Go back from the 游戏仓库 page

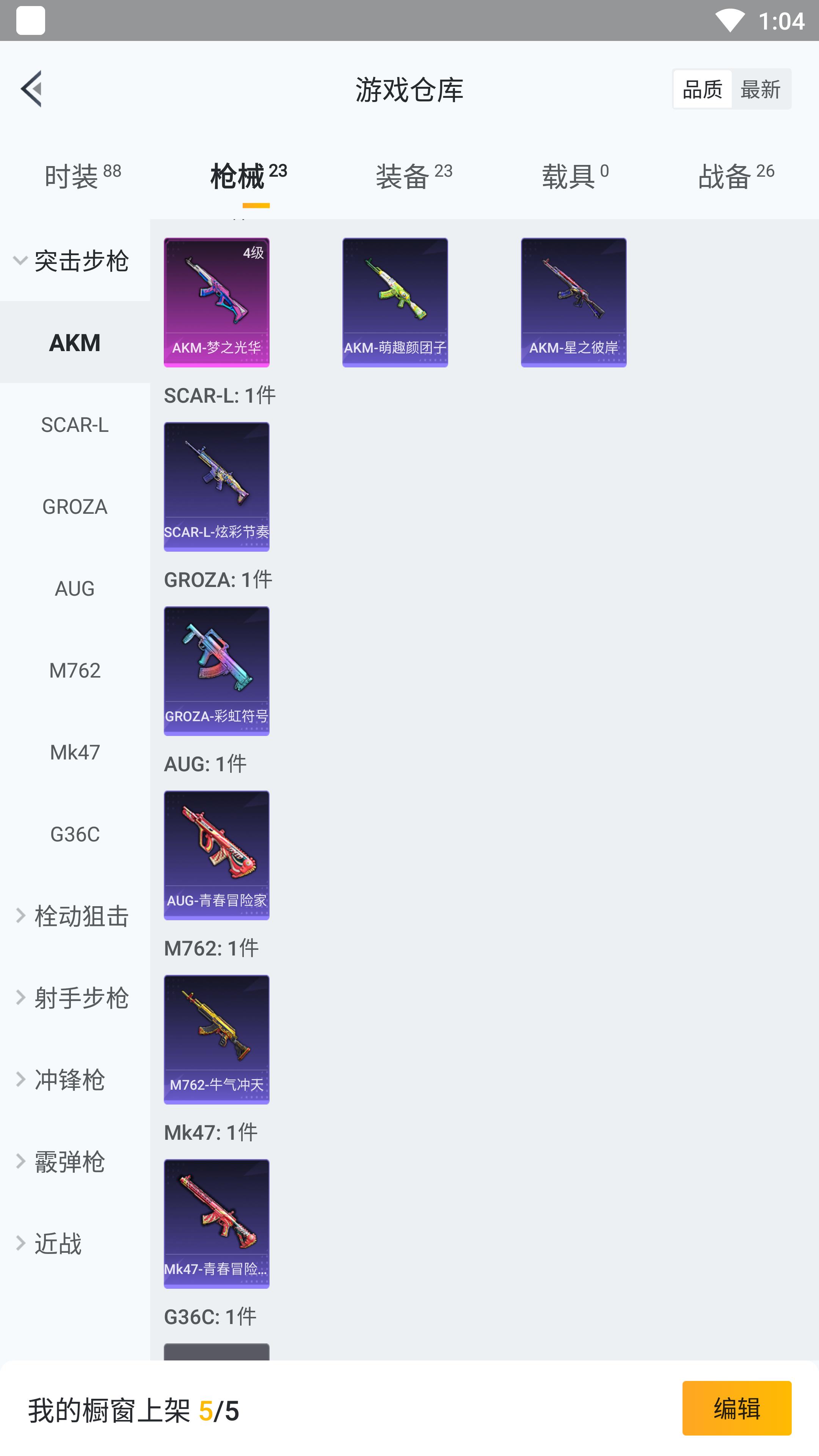(x=31, y=89)
